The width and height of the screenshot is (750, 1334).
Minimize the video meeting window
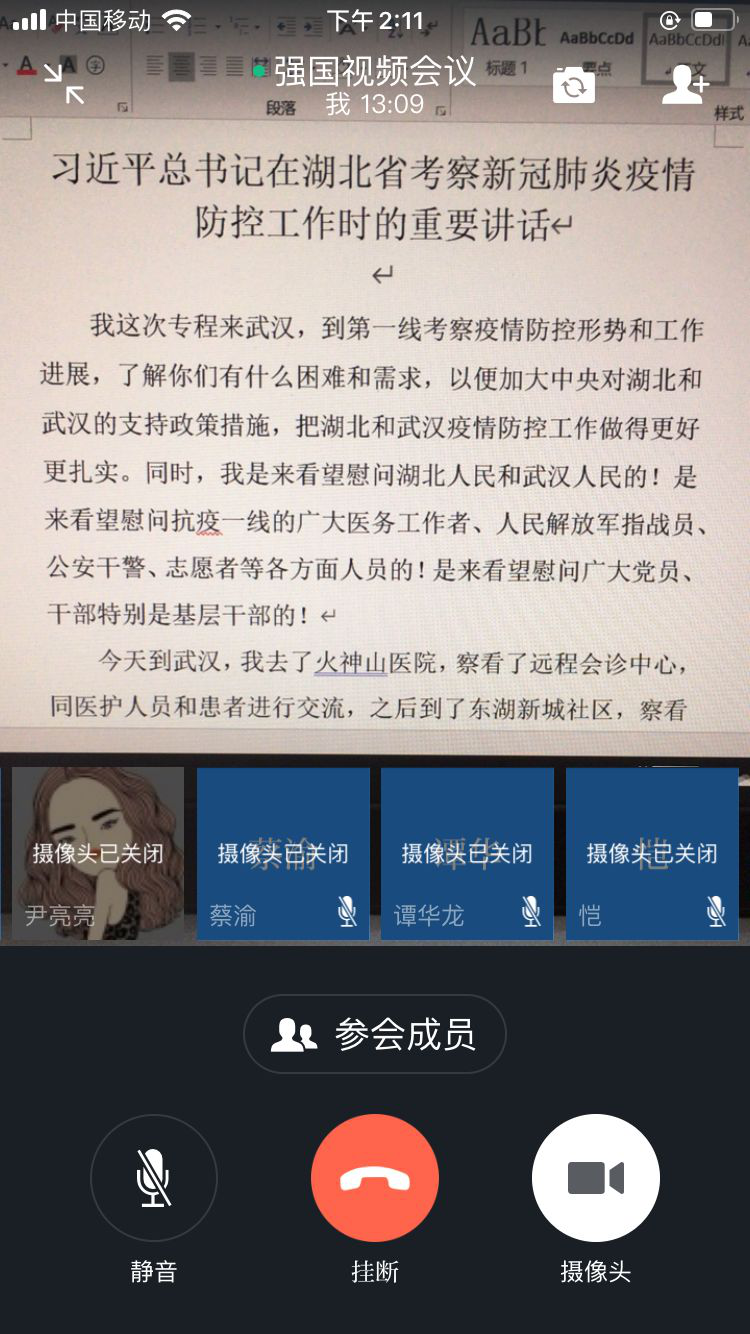pos(64,84)
